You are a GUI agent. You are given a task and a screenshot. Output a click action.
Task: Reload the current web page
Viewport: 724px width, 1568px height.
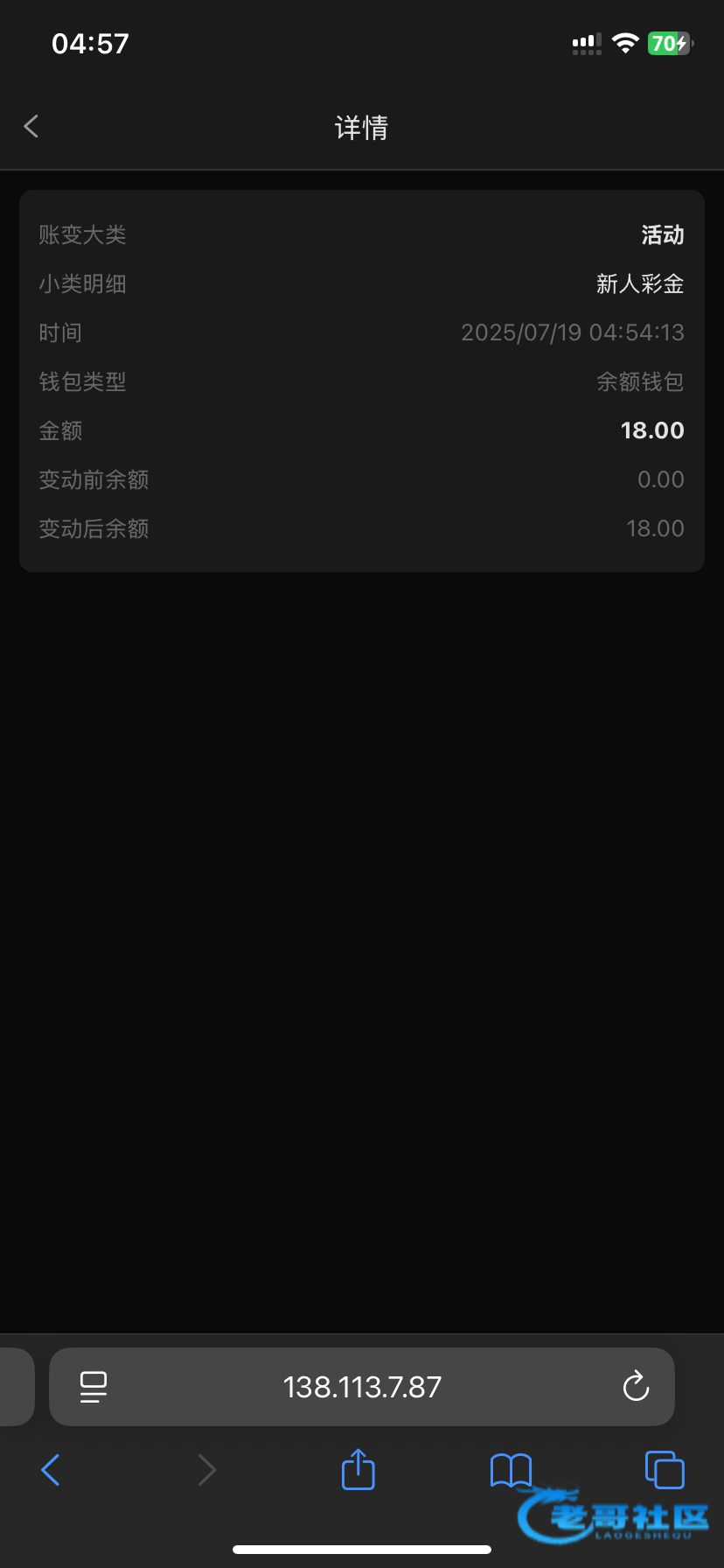(x=636, y=1387)
